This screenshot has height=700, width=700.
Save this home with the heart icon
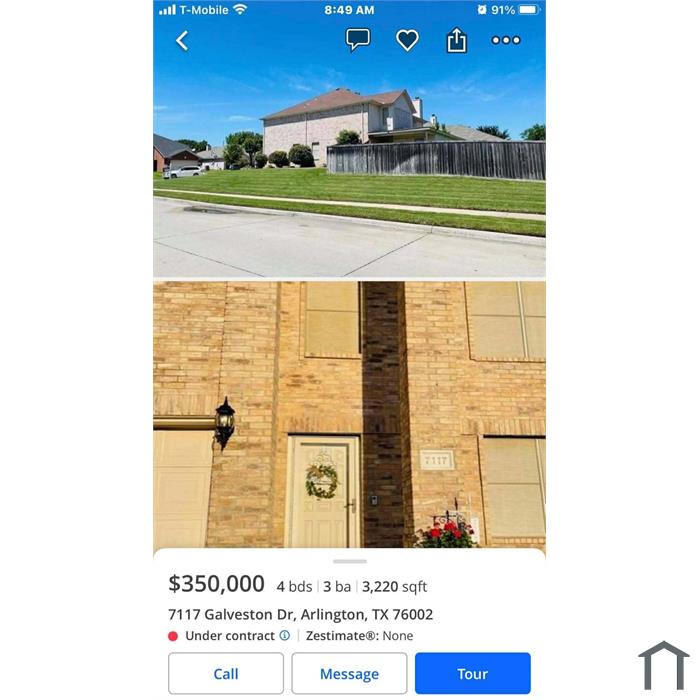(407, 41)
